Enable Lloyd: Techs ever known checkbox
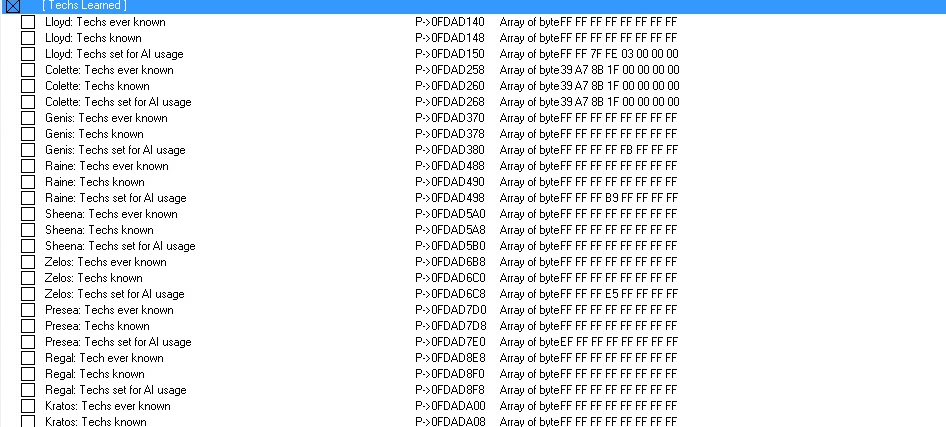 click(28, 22)
